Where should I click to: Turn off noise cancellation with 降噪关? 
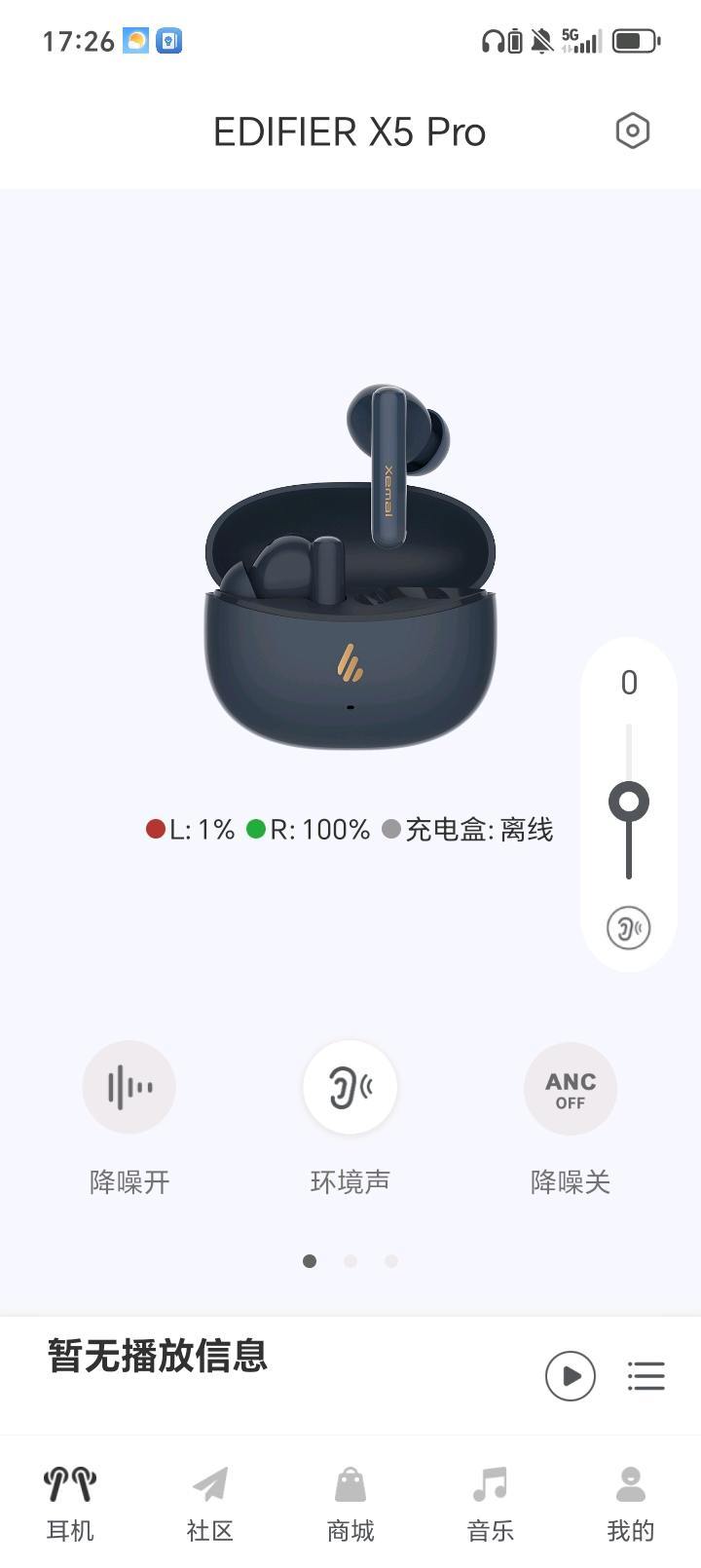pos(571,1089)
